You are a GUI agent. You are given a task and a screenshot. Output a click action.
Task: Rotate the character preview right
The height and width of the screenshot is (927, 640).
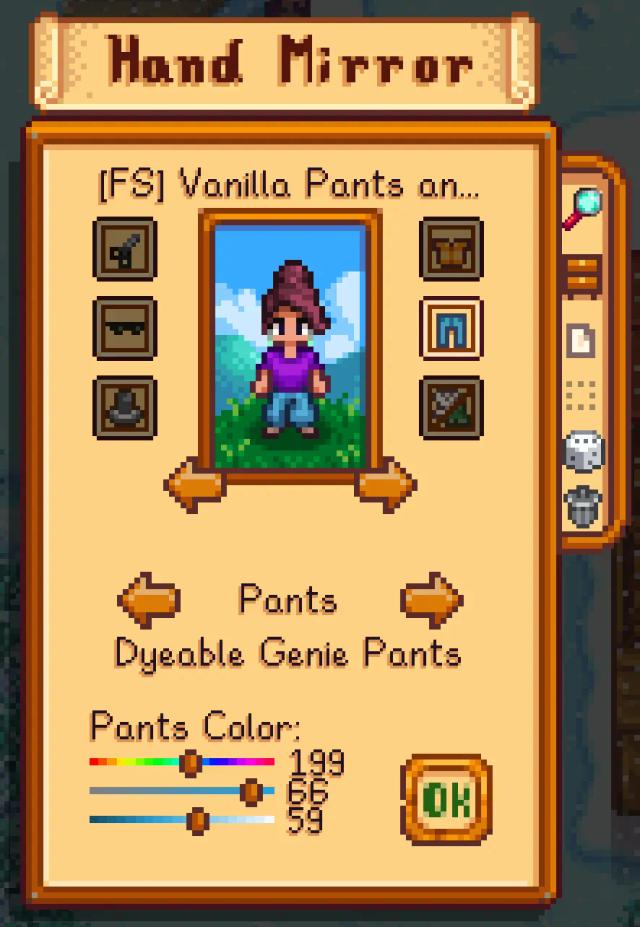(385, 485)
